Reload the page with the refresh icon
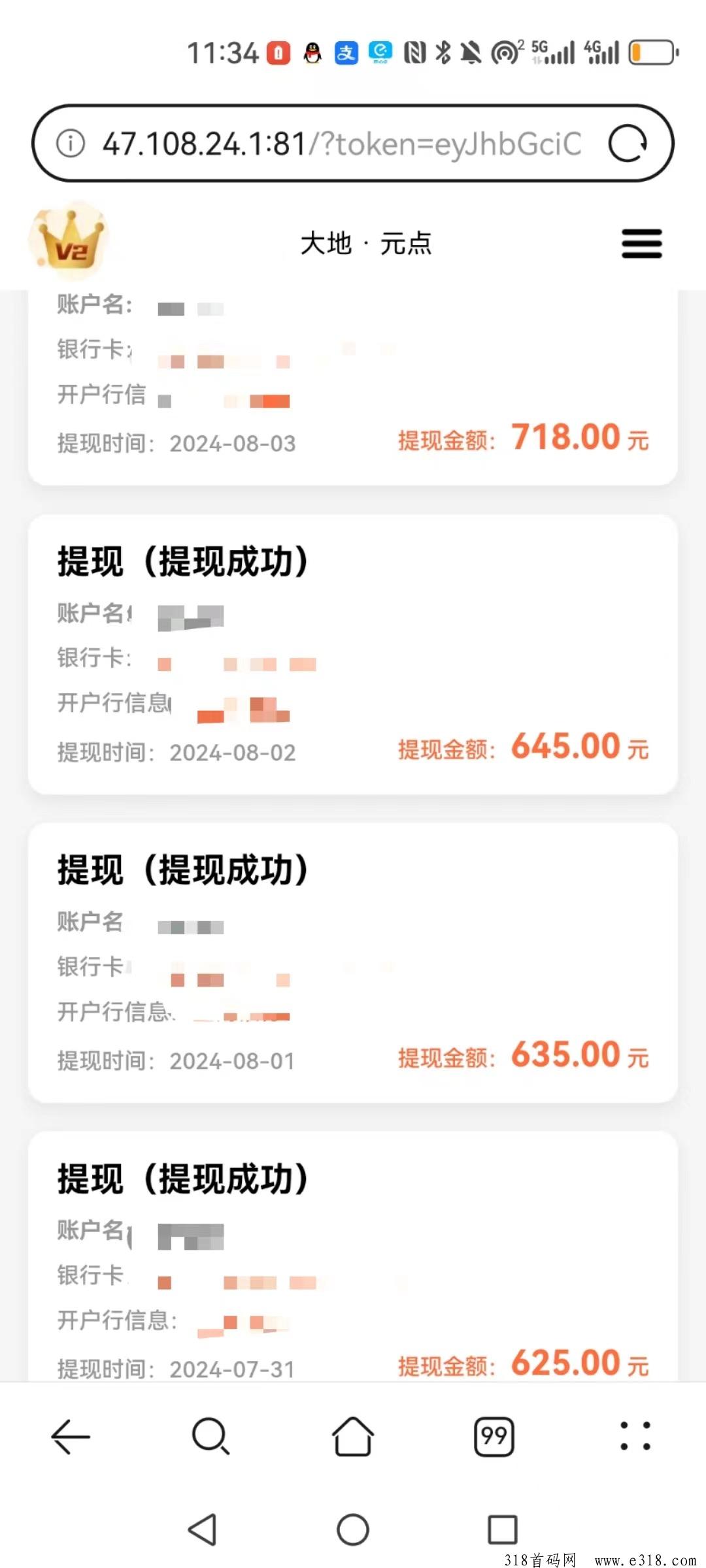 [628, 143]
